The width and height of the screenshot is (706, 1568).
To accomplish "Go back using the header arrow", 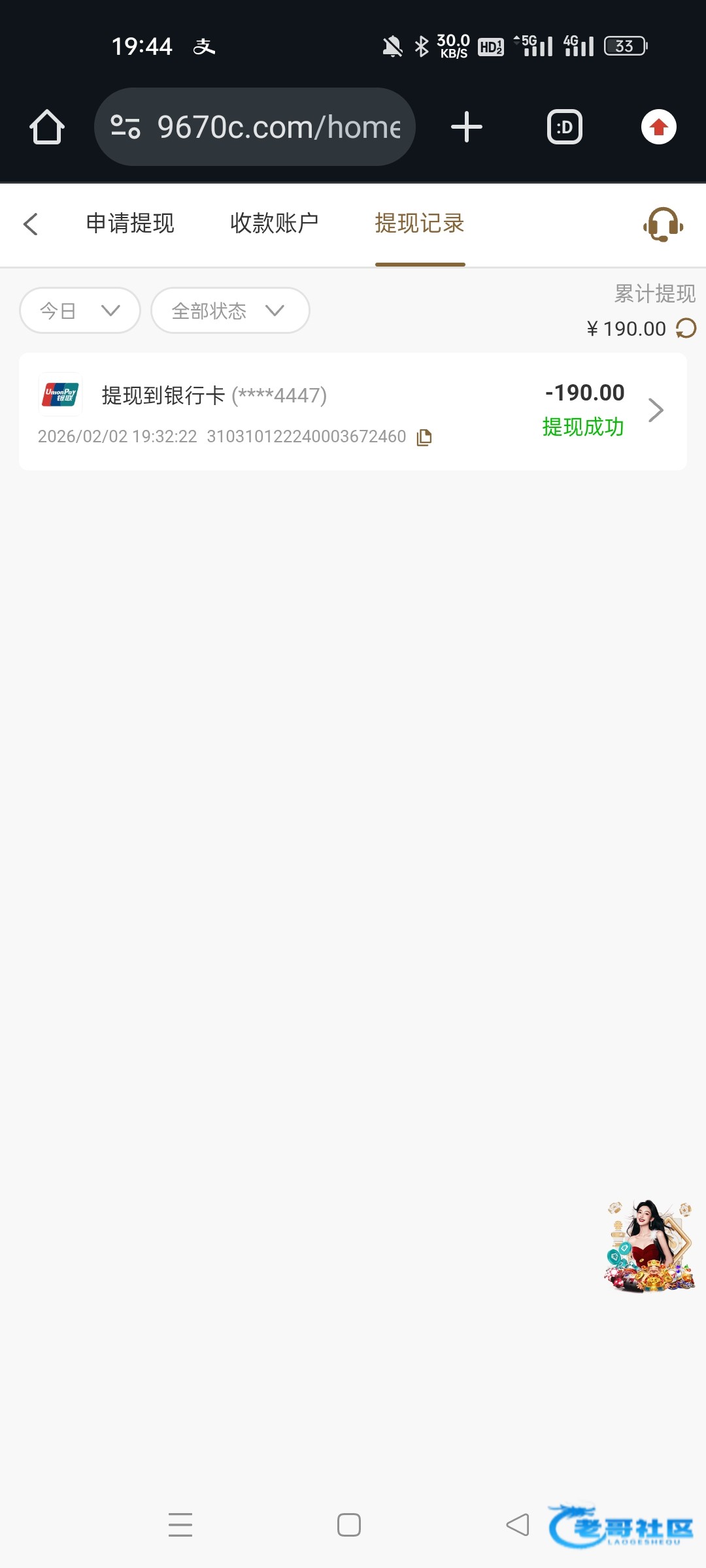I will click(x=31, y=224).
